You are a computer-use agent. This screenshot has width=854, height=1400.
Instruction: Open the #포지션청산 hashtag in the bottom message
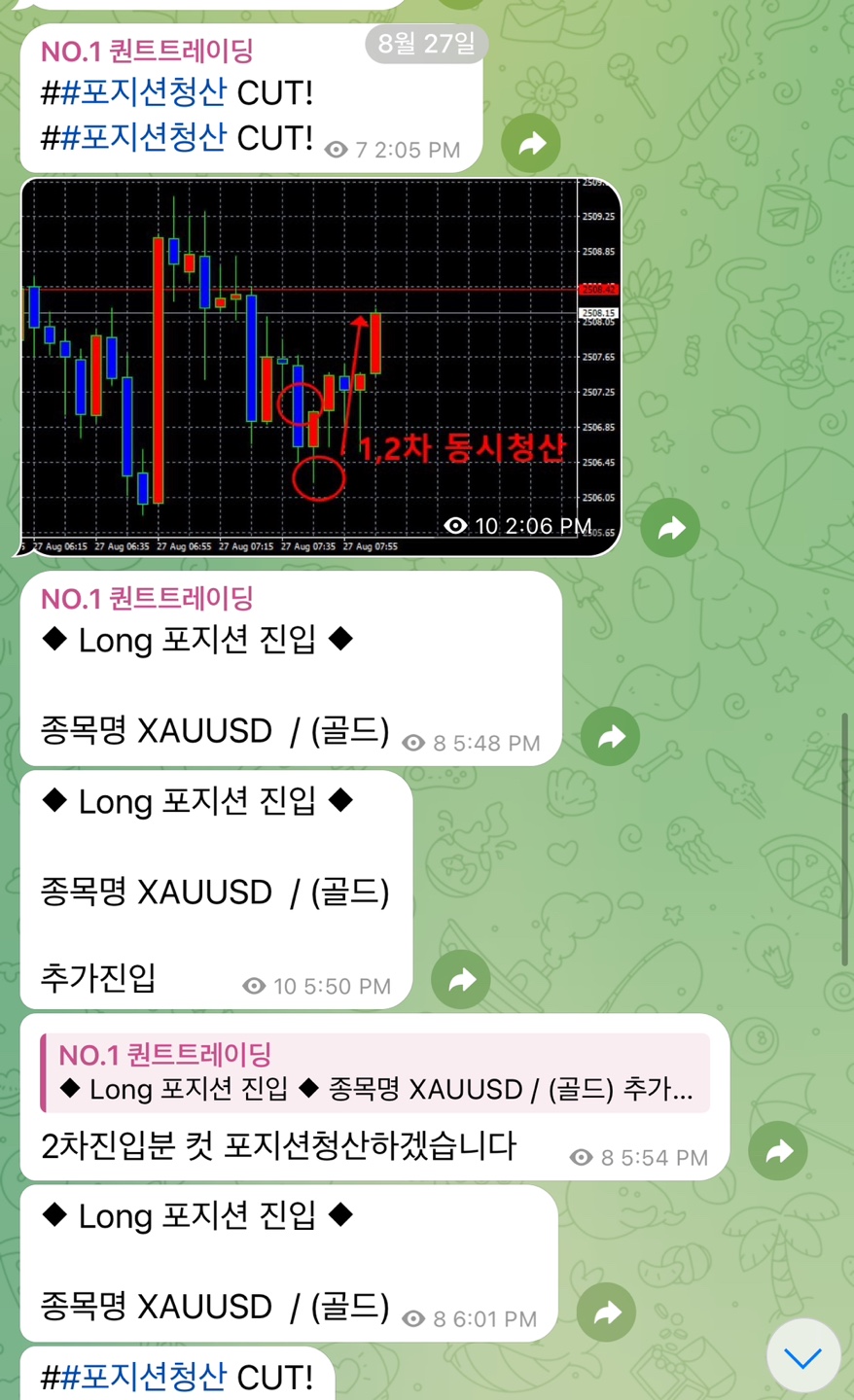(143, 1377)
